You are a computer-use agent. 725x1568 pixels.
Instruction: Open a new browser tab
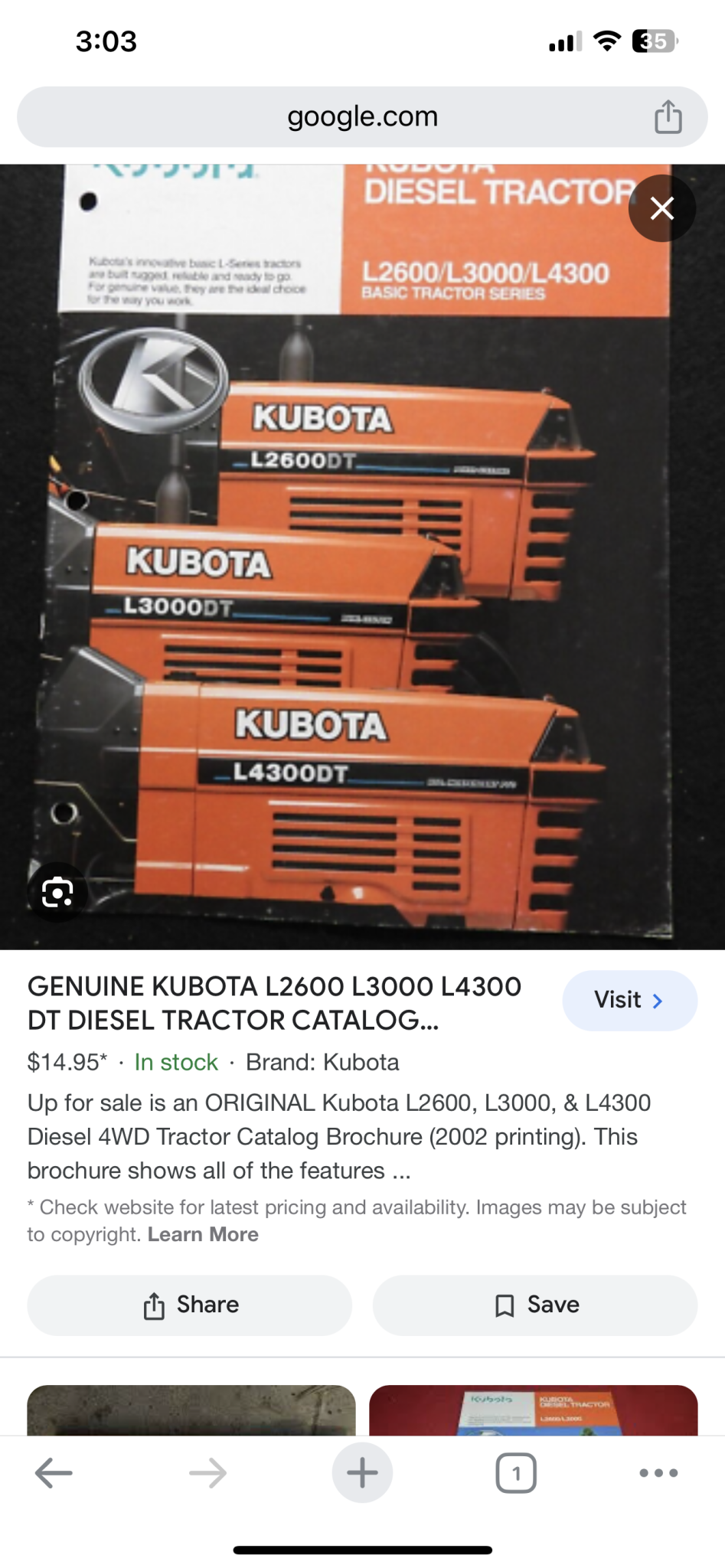coord(362,1472)
